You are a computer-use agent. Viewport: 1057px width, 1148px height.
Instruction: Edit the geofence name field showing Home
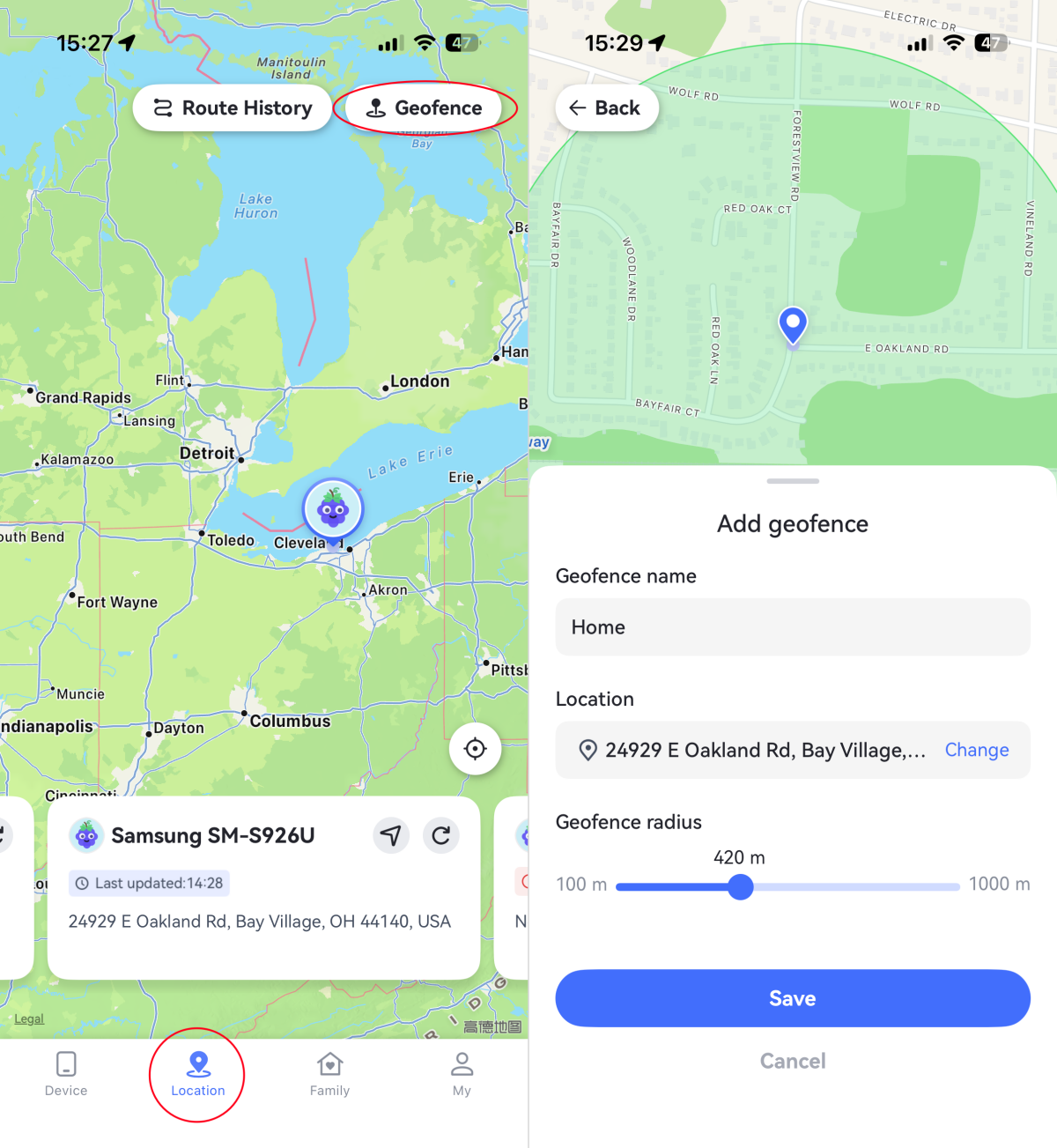792,626
